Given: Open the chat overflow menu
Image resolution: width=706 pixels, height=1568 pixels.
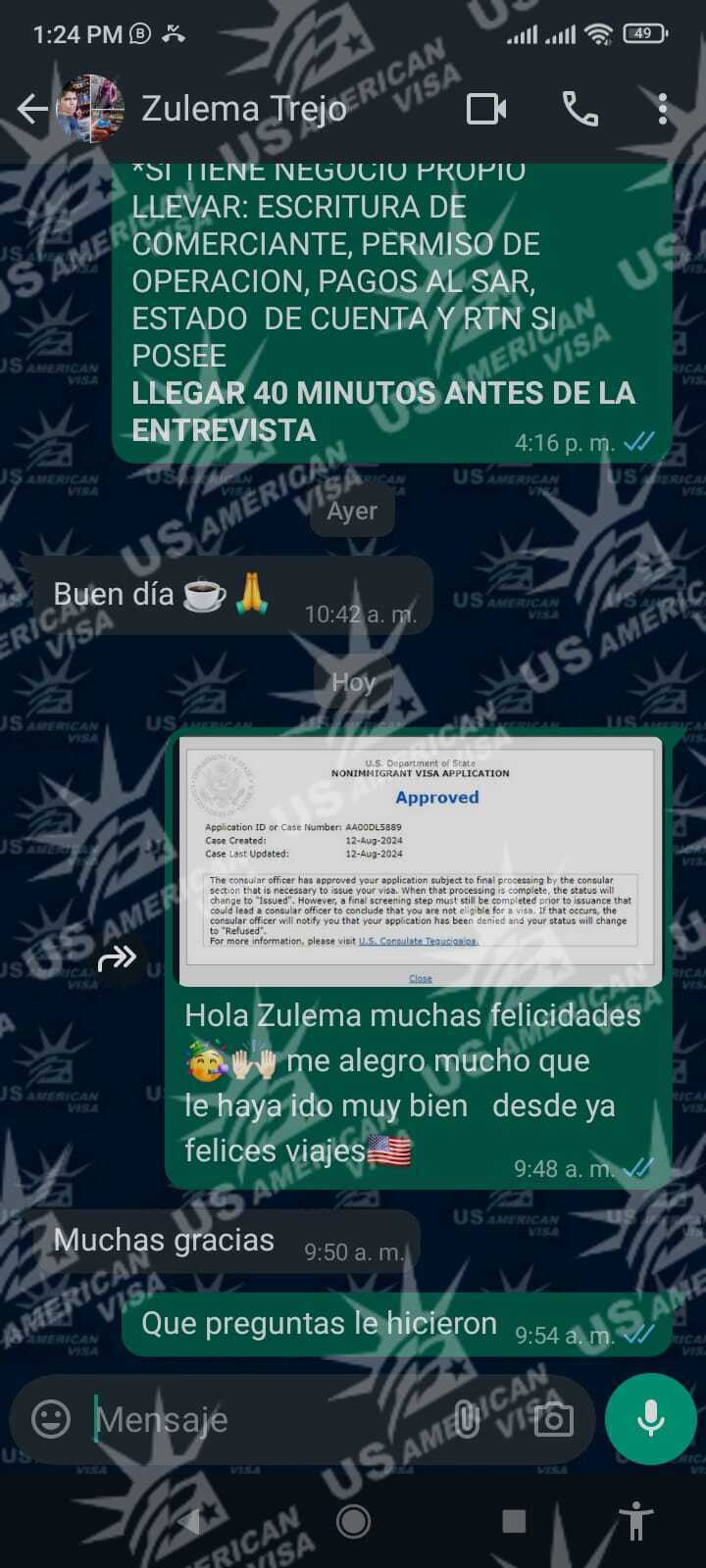Looking at the screenshot, I should (x=663, y=109).
